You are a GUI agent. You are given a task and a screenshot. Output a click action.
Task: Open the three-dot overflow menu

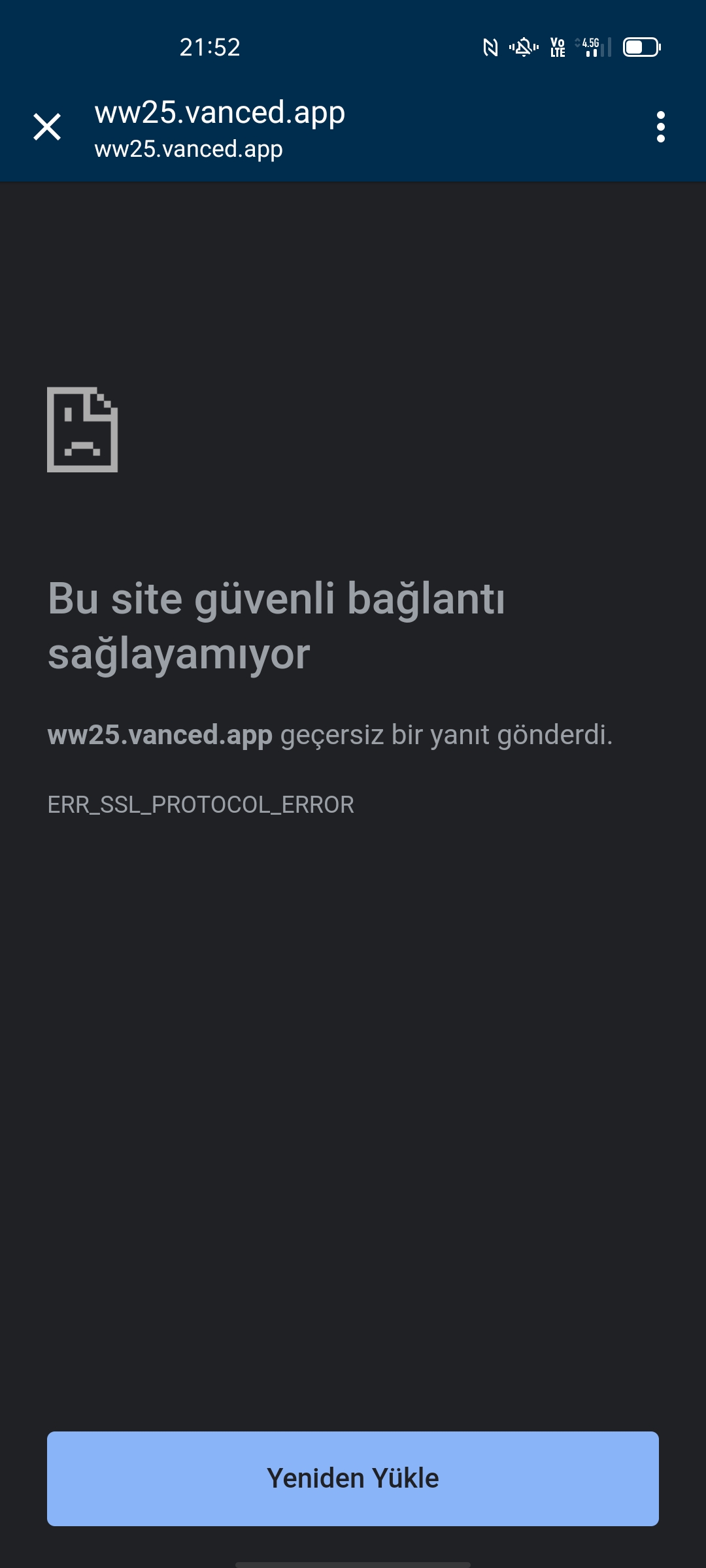661,127
